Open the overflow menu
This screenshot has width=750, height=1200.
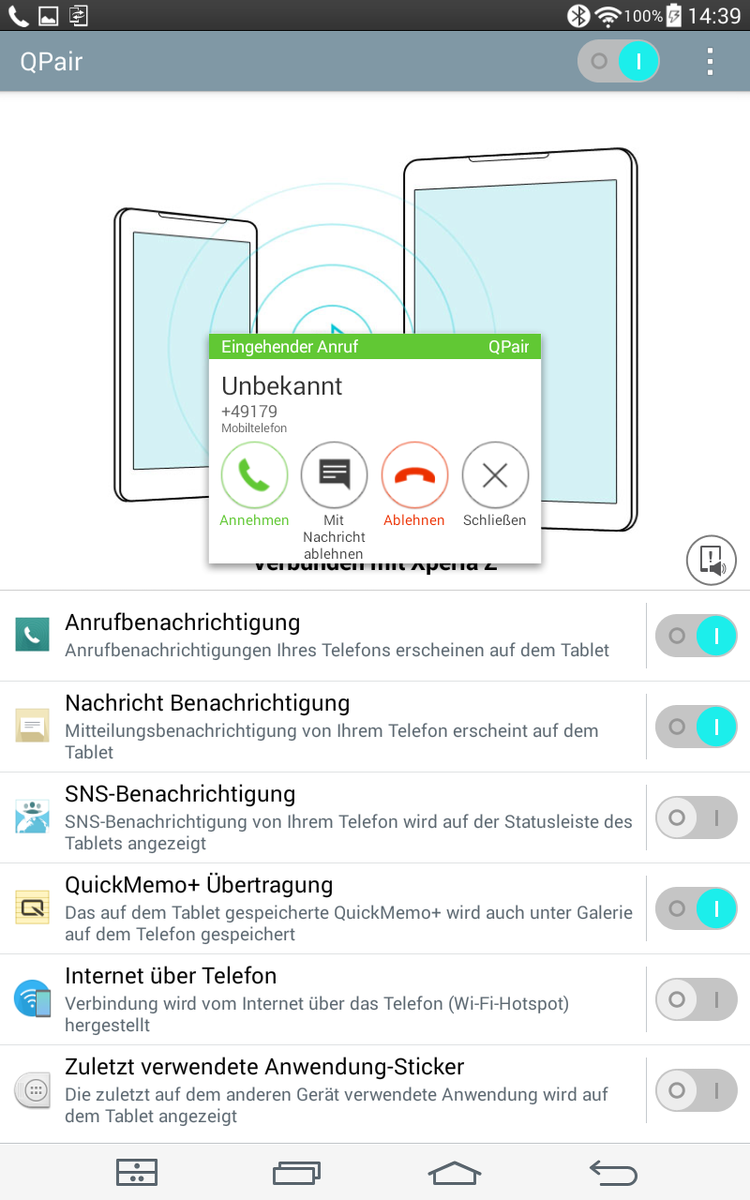tap(710, 62)
